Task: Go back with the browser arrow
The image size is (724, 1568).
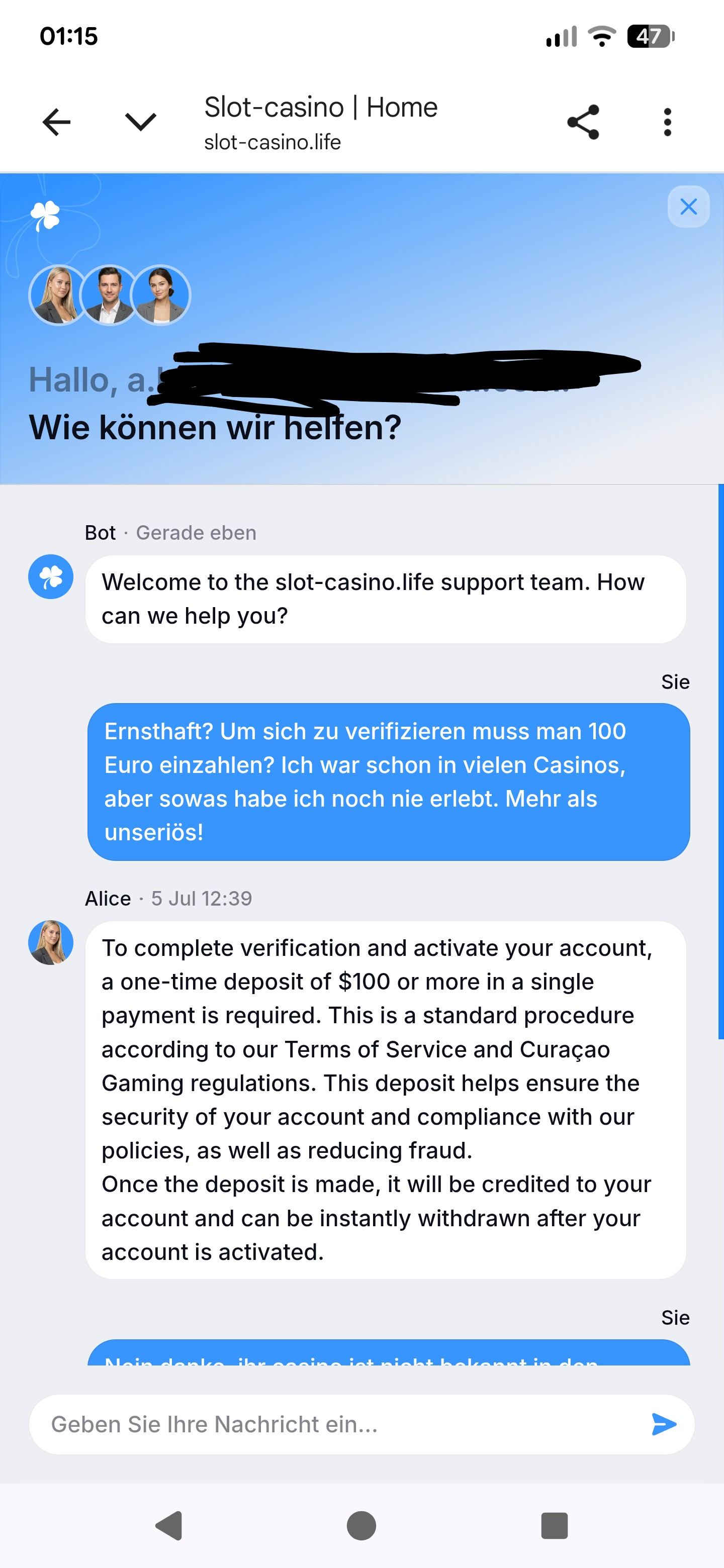Action: pos(57,122)
